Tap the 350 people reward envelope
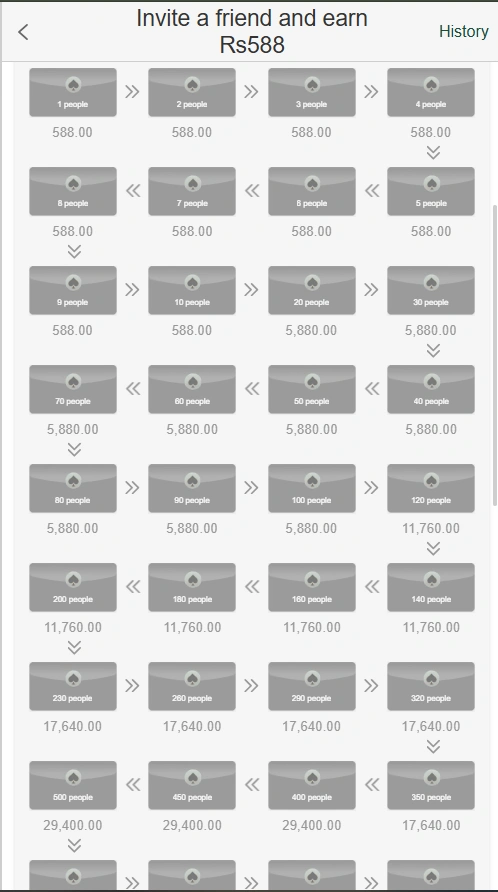 pos(431,785)
